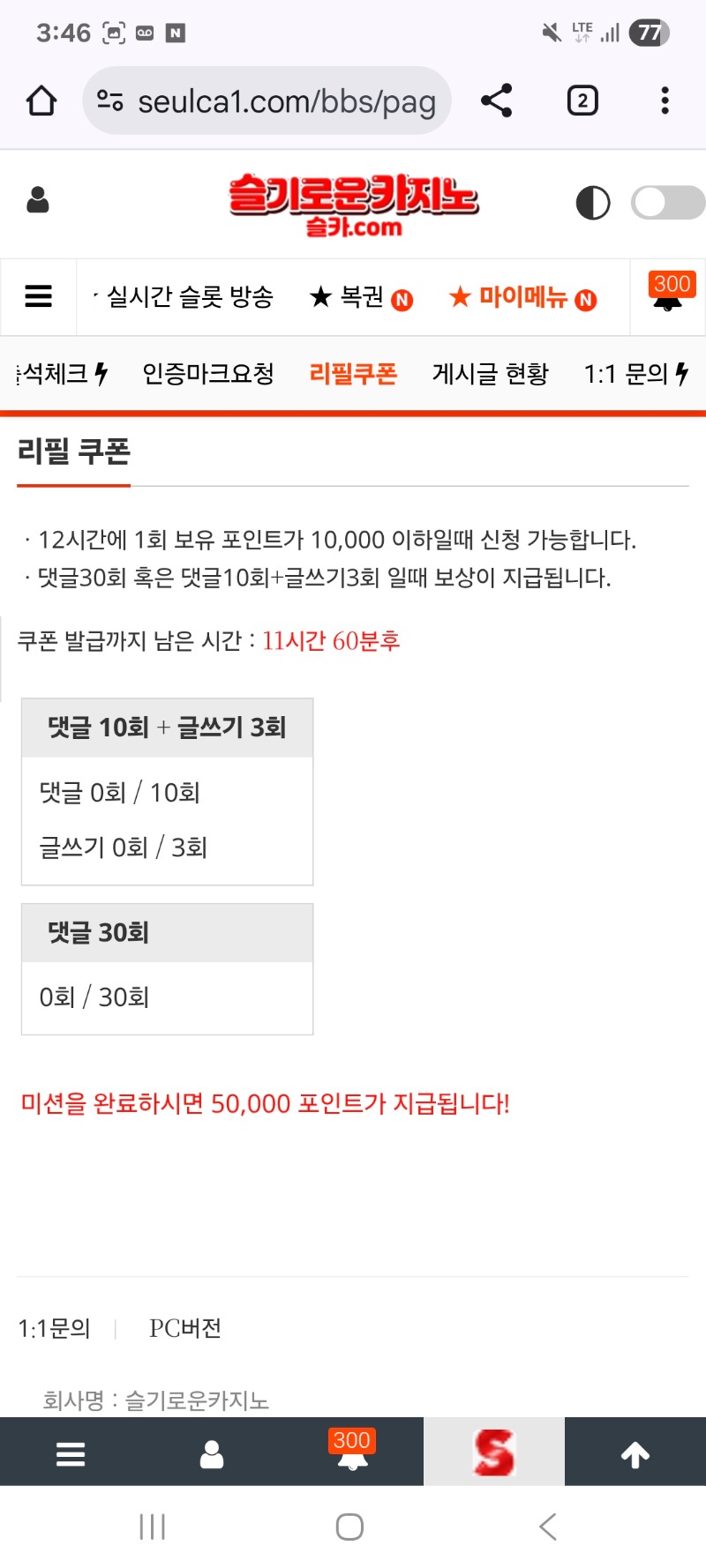706x1568 pixels.
Task: Switch to 인증마크요청 tab
Action: [208, 374]
